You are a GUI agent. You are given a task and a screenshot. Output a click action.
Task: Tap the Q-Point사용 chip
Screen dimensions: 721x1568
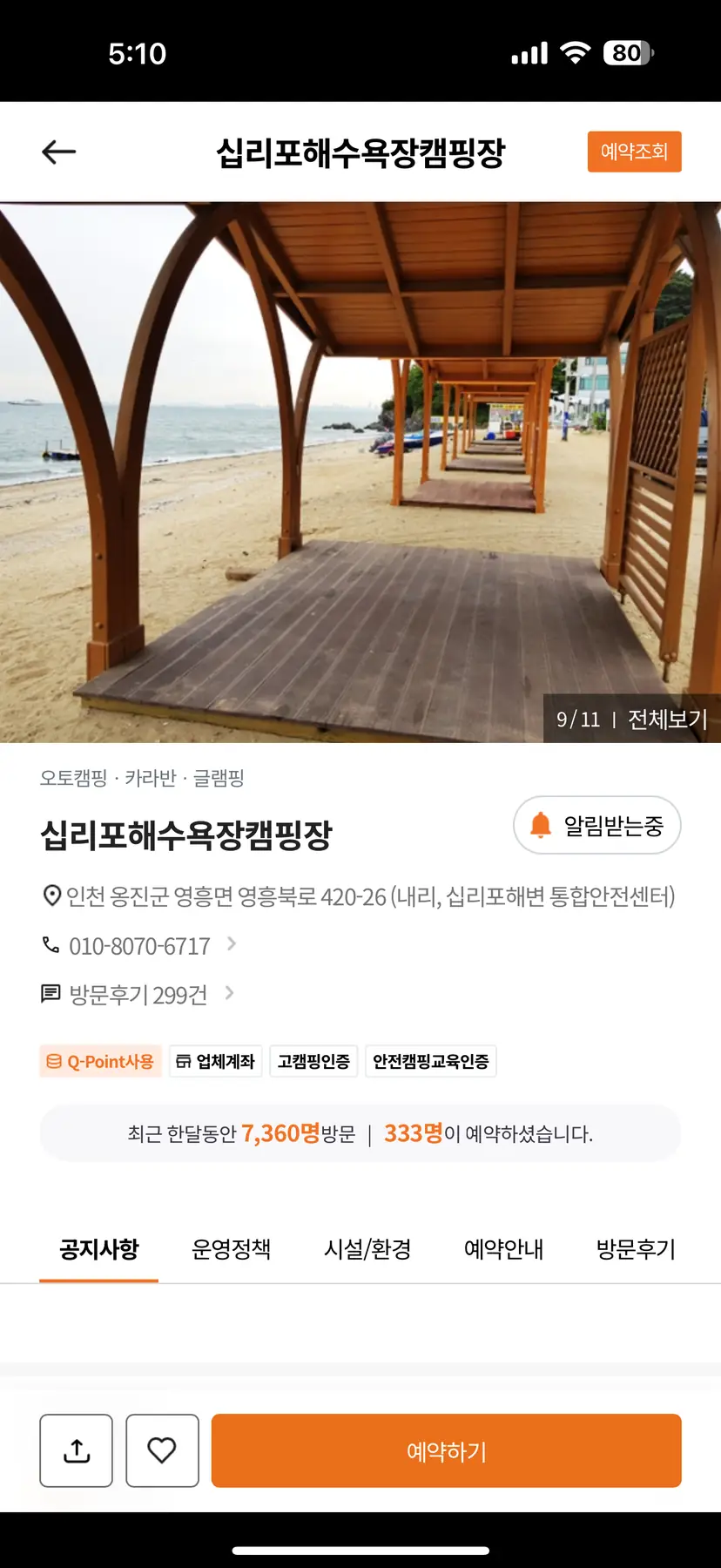click(x=101, y=1061)
